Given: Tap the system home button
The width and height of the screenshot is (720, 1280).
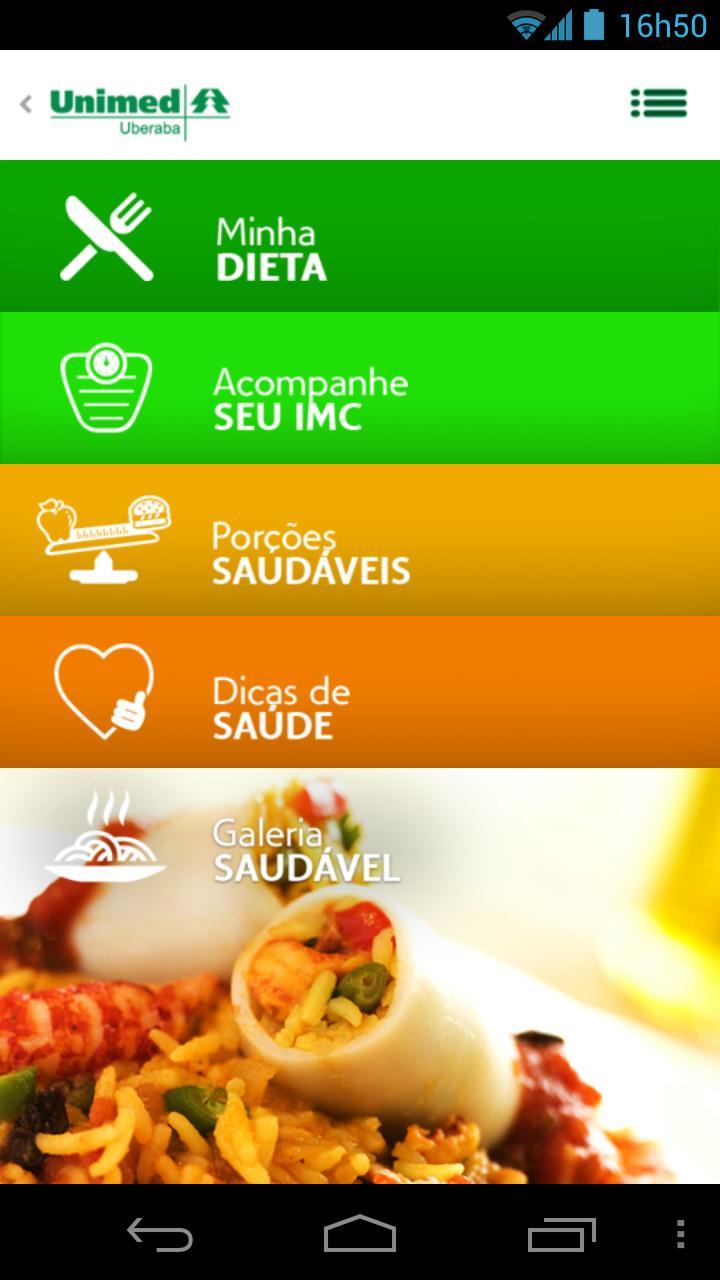Looking at the screenshot, I should coord(360,1233).
